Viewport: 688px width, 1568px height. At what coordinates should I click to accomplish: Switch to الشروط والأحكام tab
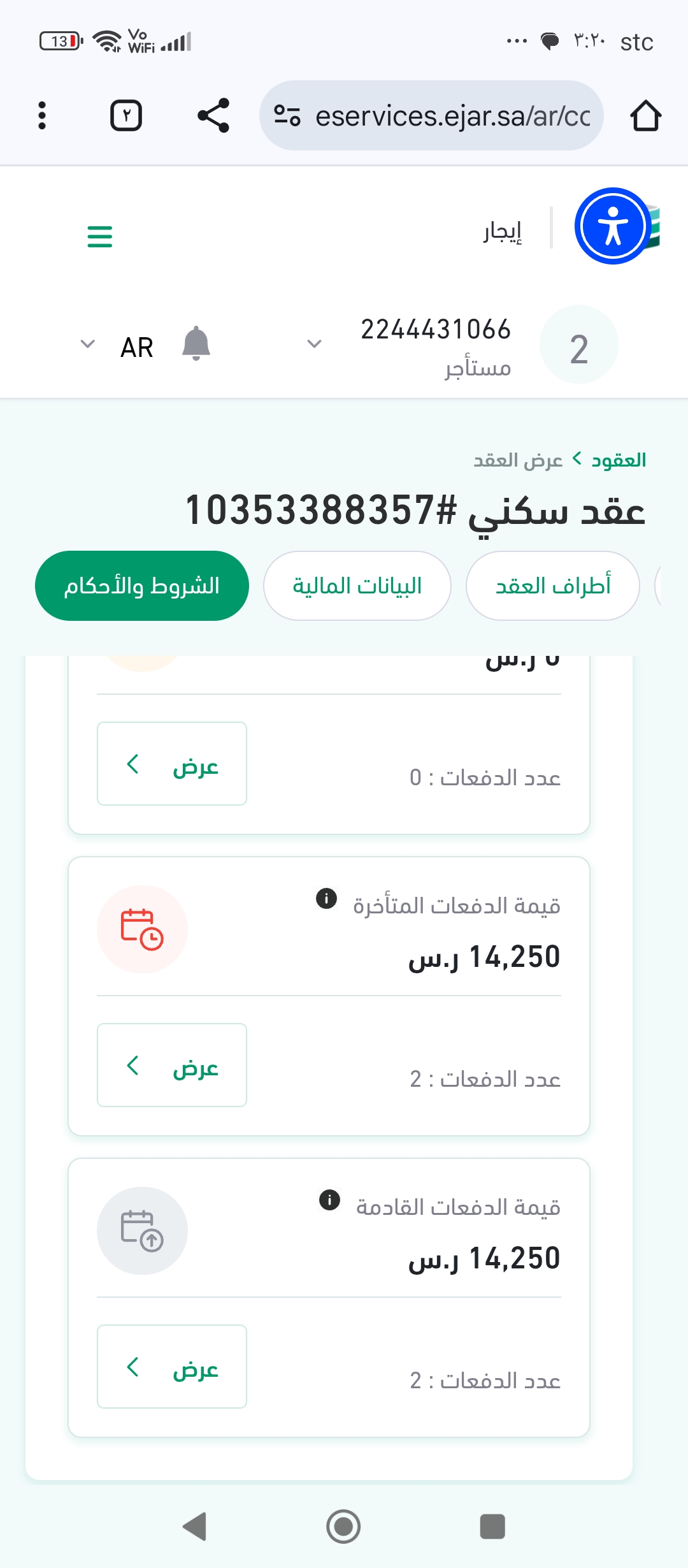142,586
